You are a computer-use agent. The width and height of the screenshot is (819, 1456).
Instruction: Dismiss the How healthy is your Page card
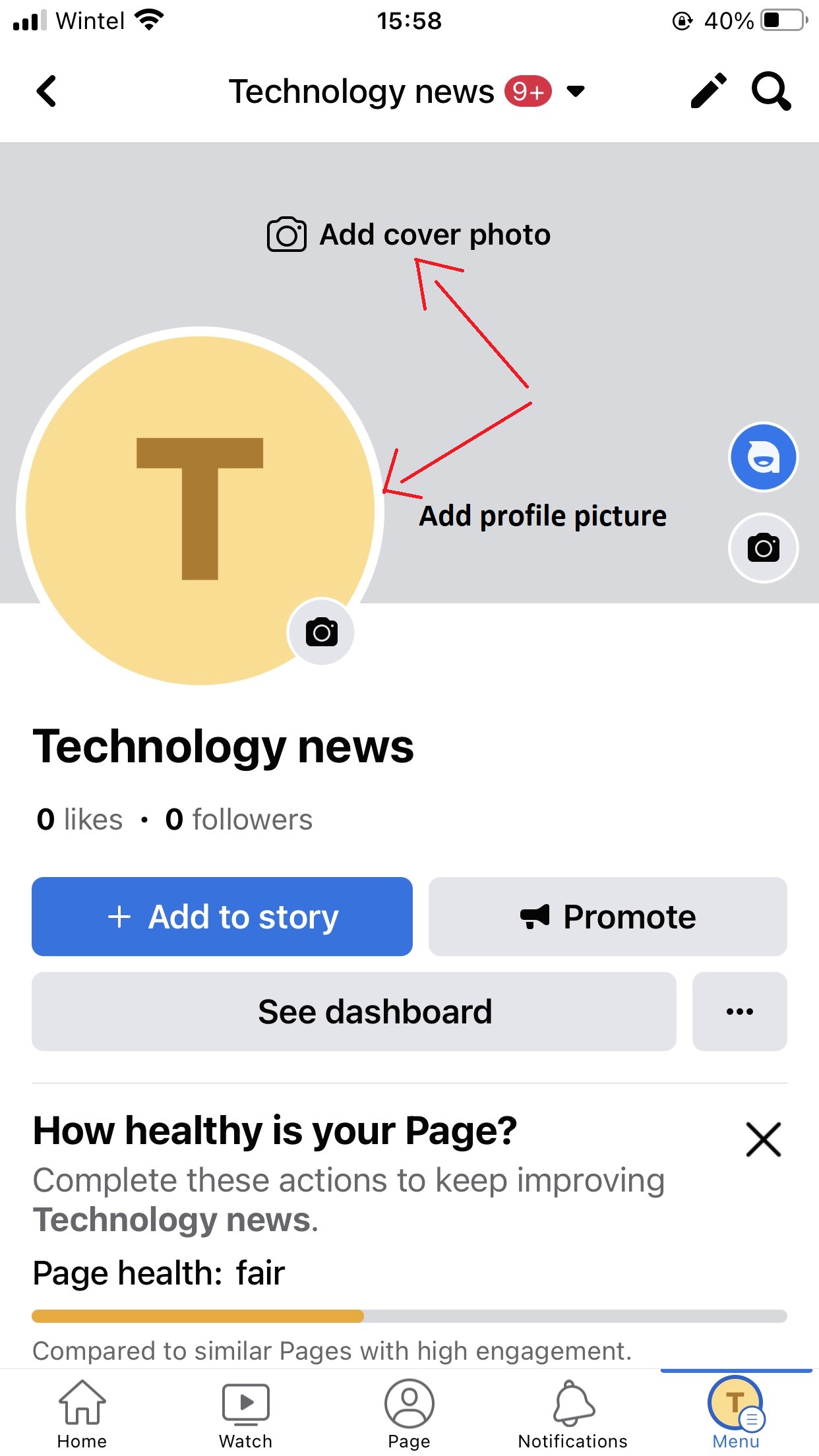764,1139
